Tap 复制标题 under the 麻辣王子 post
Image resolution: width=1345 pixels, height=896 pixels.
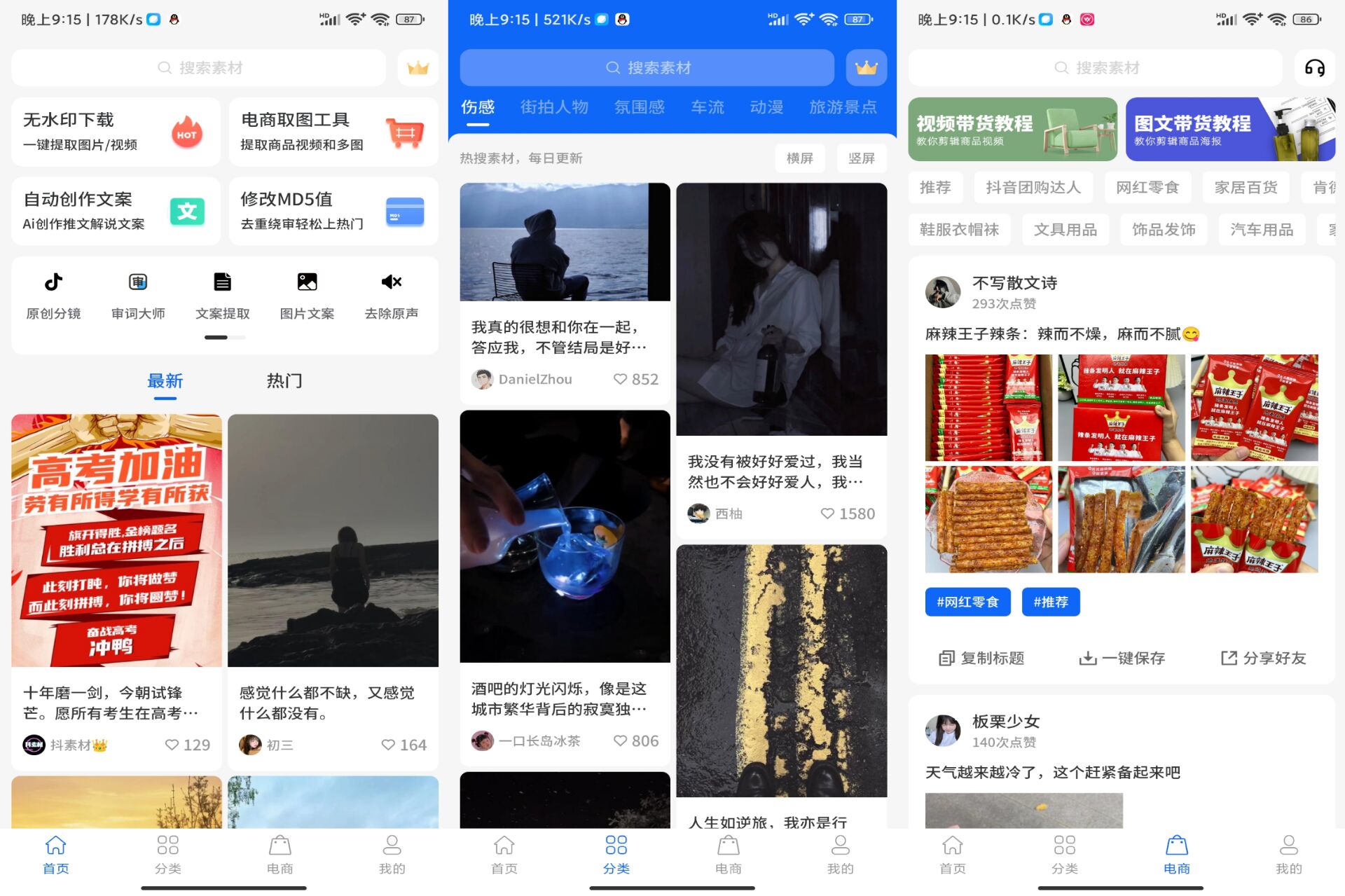coord(981,658)
